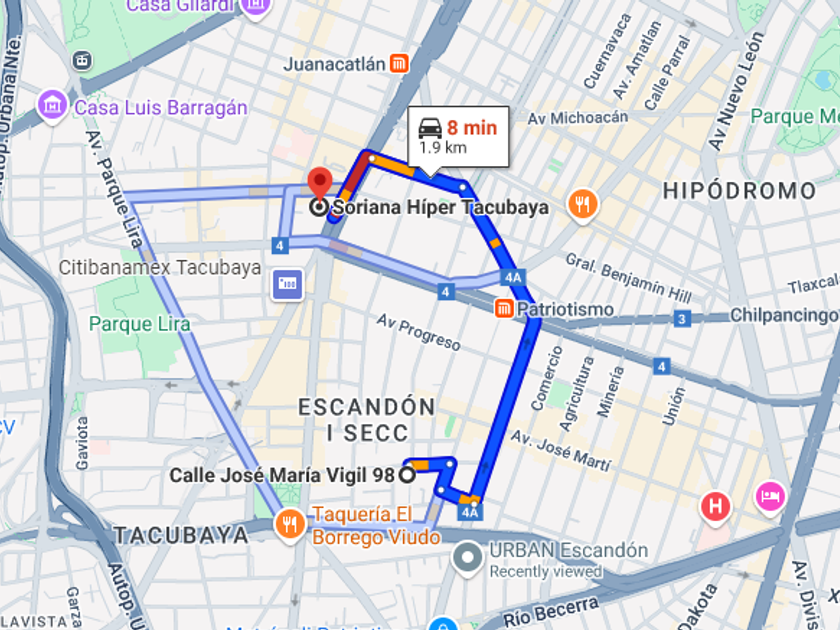Tap the red hospital H marker
This screenshot has width=840, height=630.
pyautogui.click(x=716, y=507)
